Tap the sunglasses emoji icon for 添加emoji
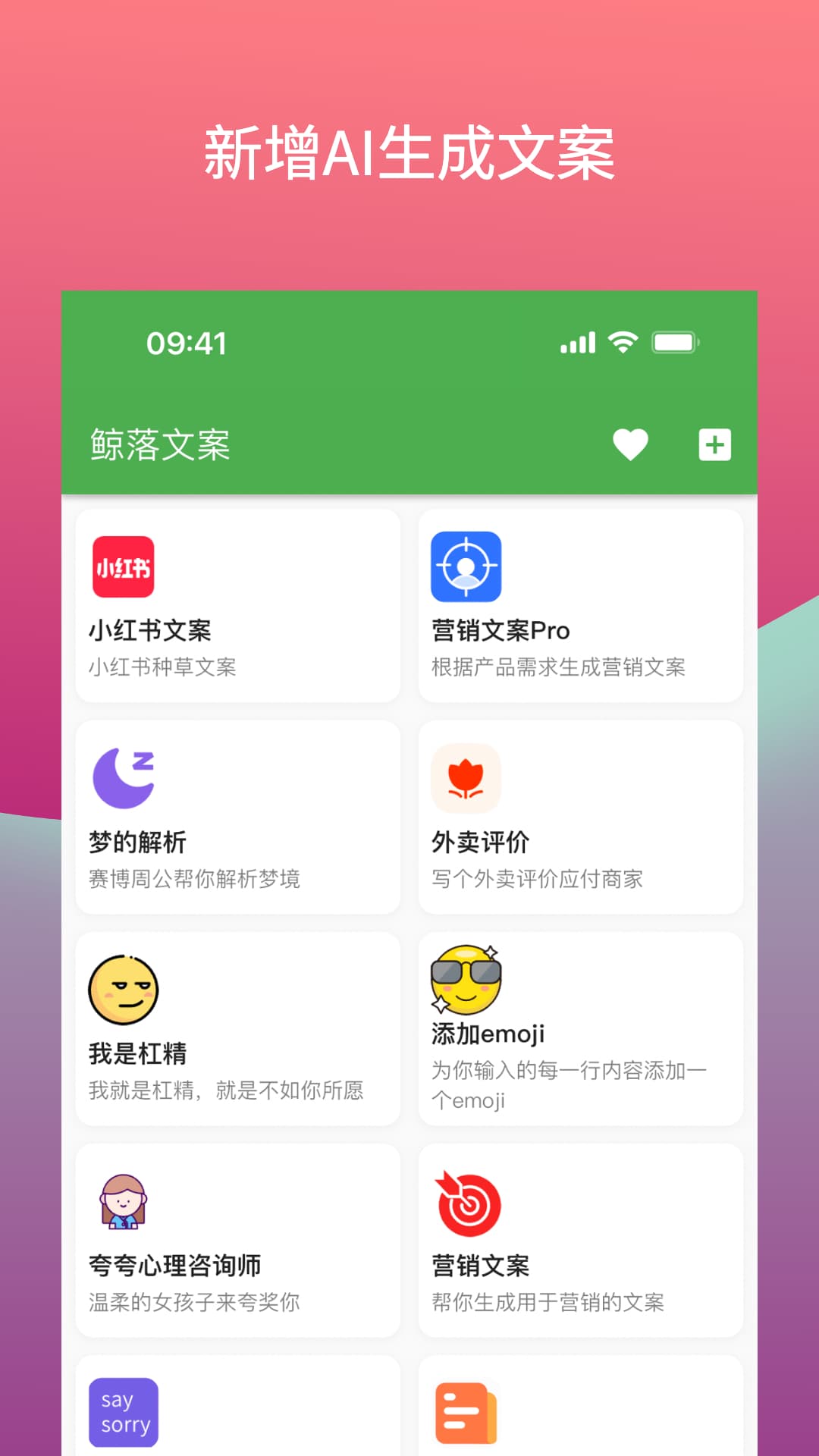 pyautogui.click(x=466, y=981)
